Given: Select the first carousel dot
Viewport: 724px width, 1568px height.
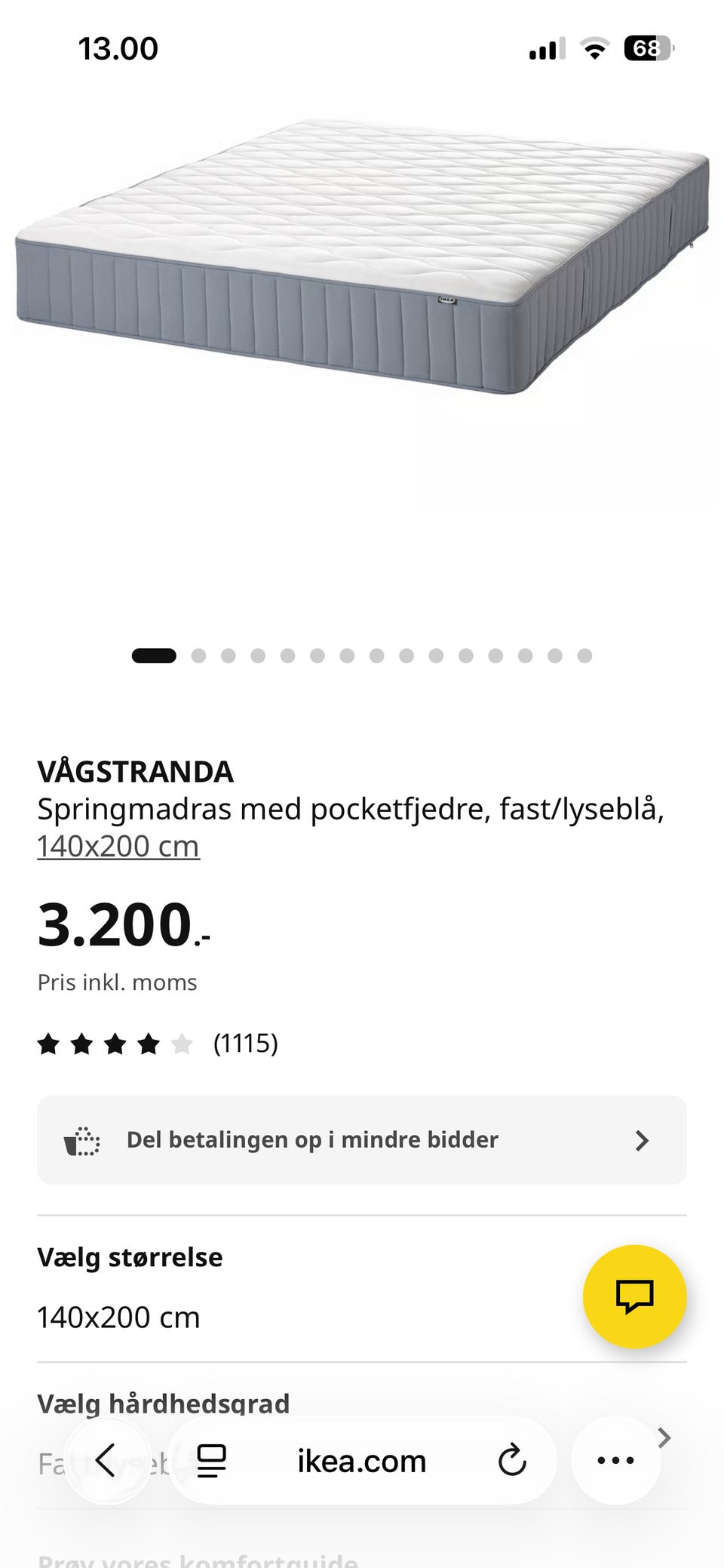Looking at the screenshot, I should click(153, 656).
